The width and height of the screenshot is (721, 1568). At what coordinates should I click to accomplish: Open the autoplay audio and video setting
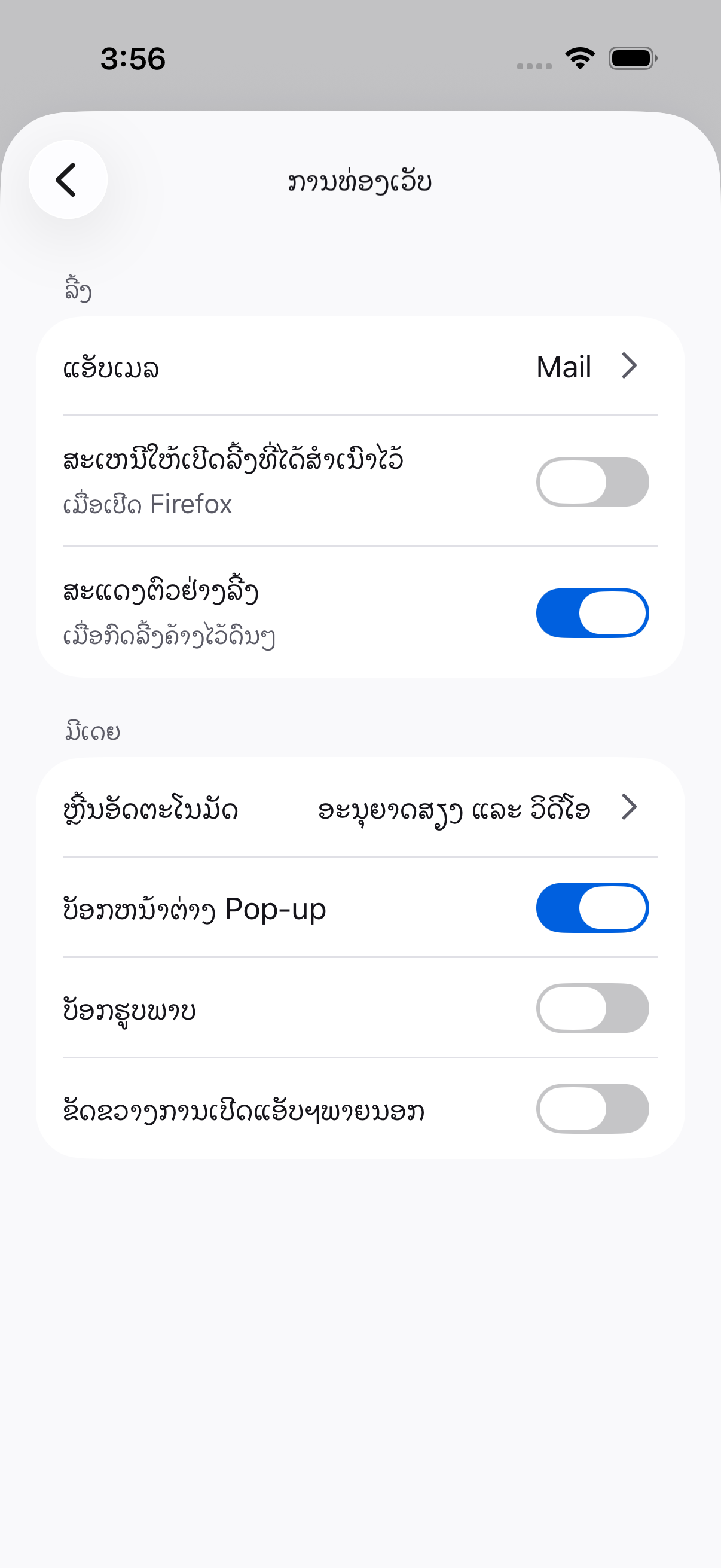point(360,808)
